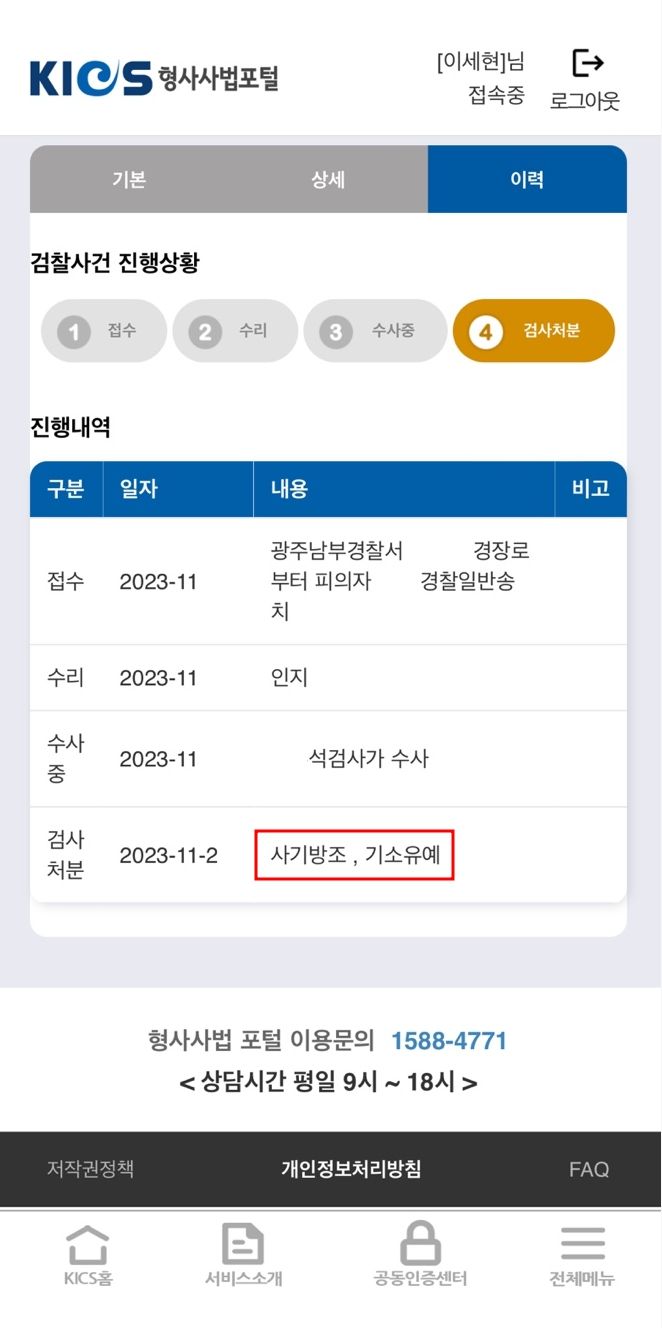This screenshot has width=662, height=1328.
Task: Open the 저작권정책 page
Action: pos(90,1169)
